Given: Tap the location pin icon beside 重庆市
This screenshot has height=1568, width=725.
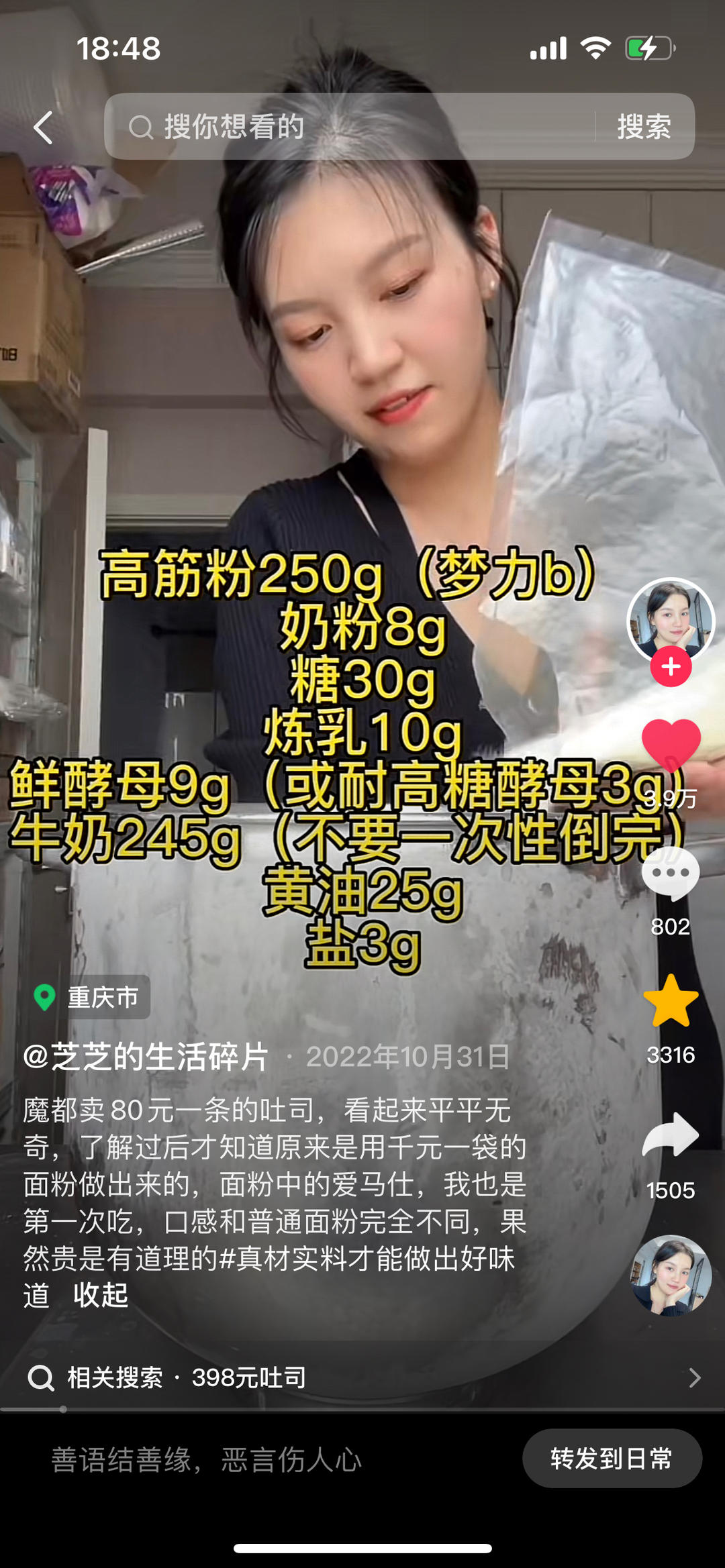Looking at the screenshot, I should click(x=44, y=998).
